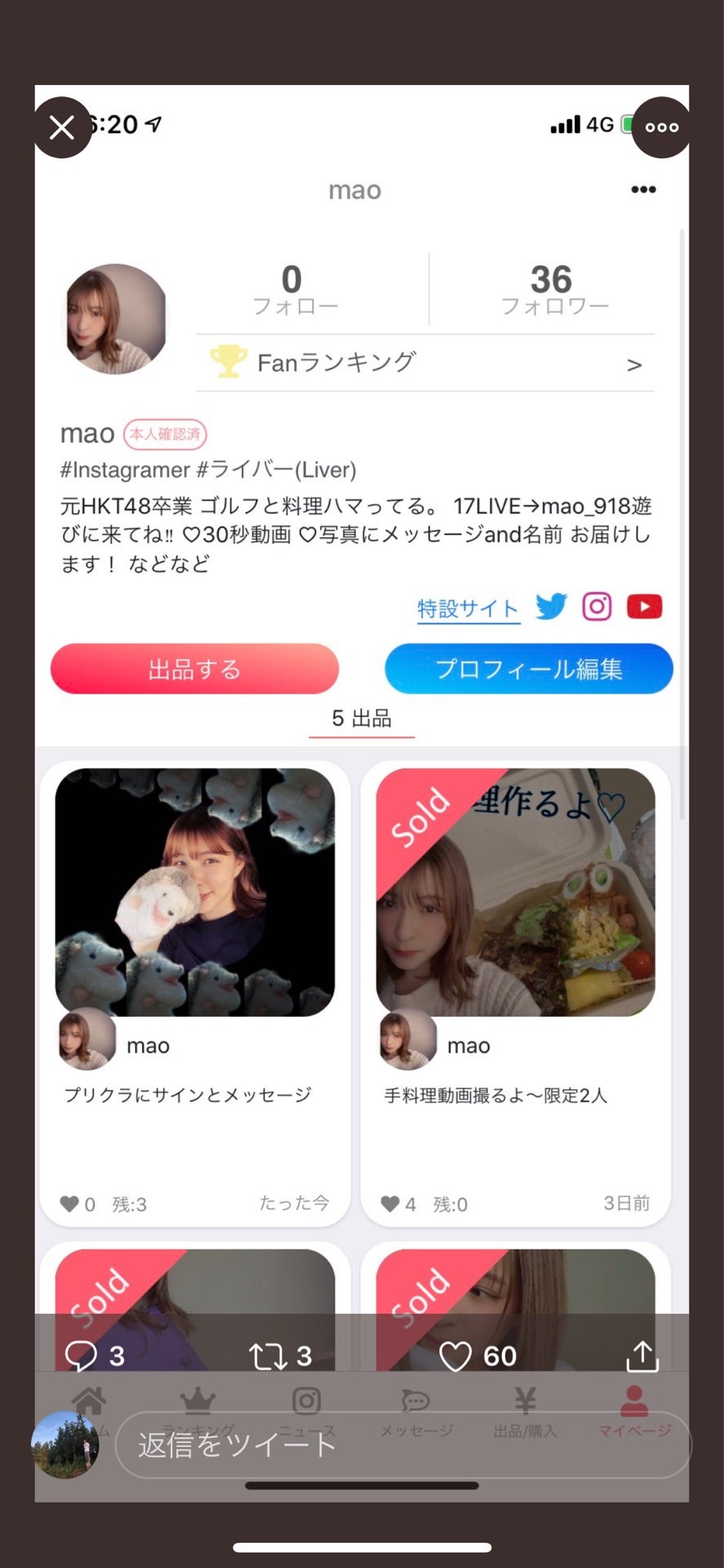Image resolution: width=724 pixels, height=1568 pixels.
Task: Open the ホーム home icon in bottom navigation
Action: (90, 1401)
